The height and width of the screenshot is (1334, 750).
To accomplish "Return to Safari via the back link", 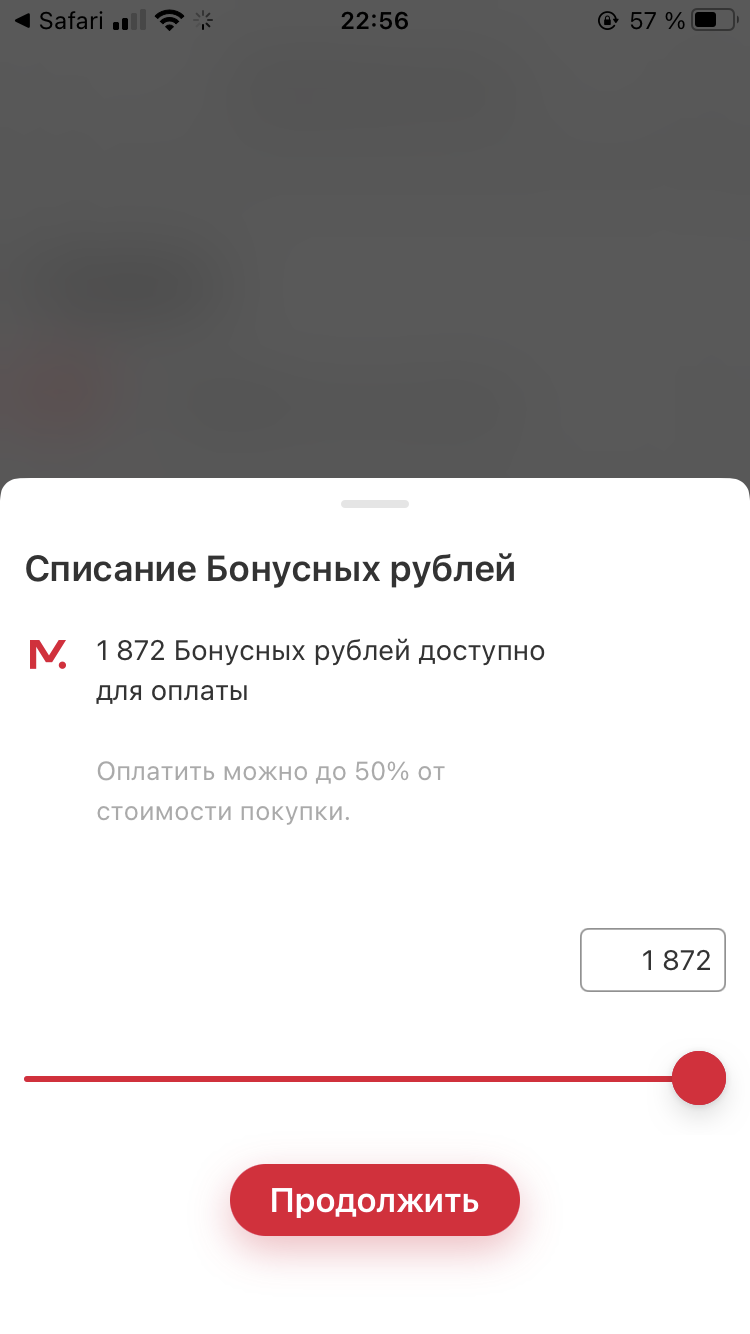I will coord(60,20).
